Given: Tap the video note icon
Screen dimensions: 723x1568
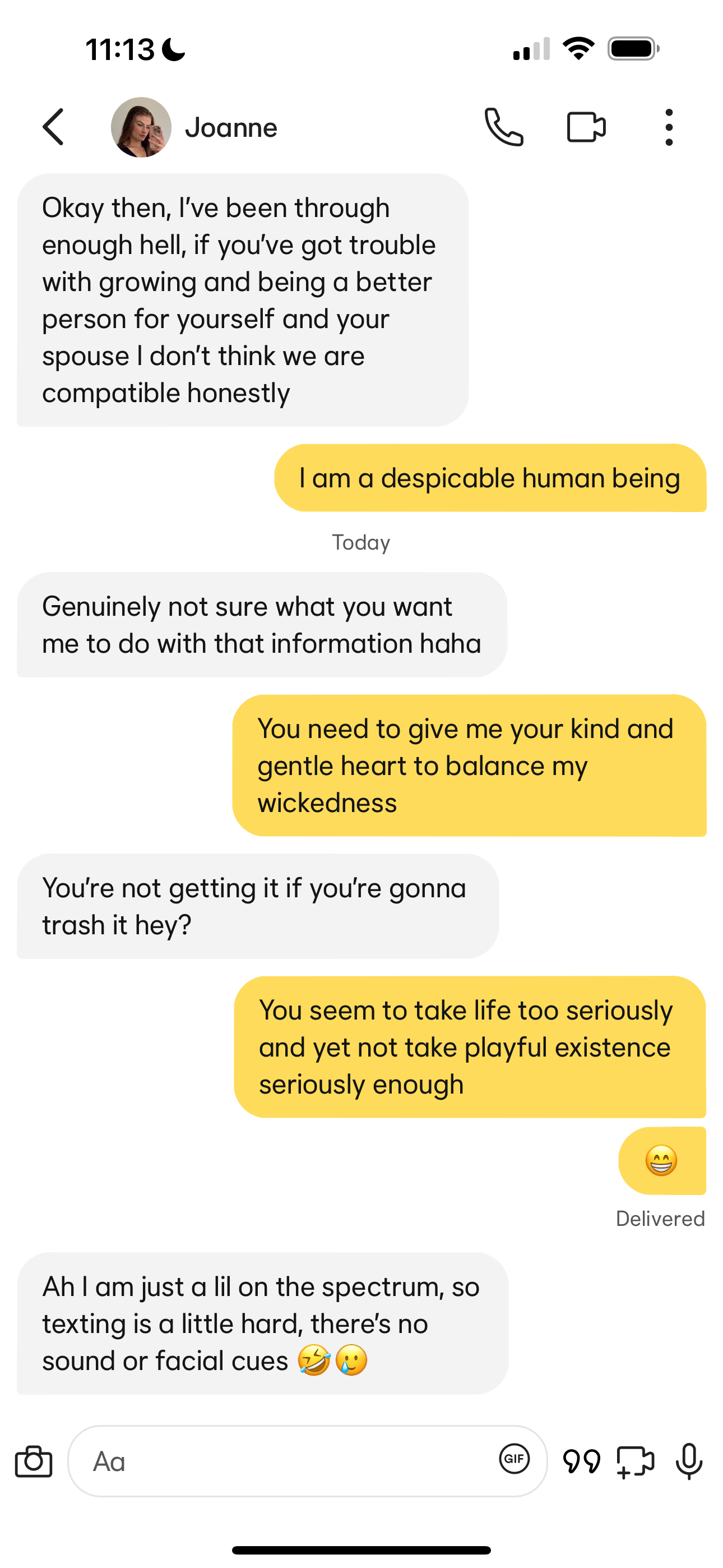Looking at the screenshot, I should tap(635, 1461).
